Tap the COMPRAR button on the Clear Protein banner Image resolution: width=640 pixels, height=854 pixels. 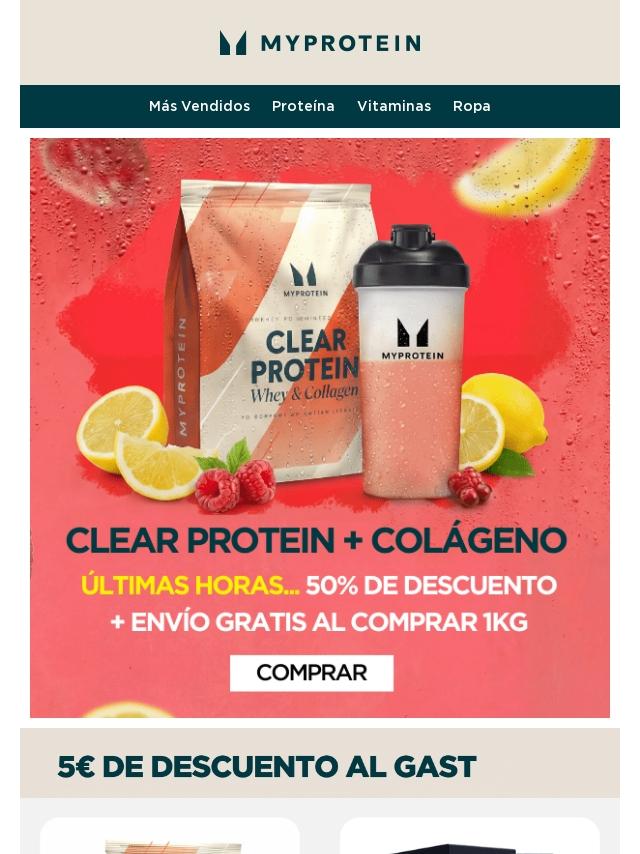click(x=311, y=673)
